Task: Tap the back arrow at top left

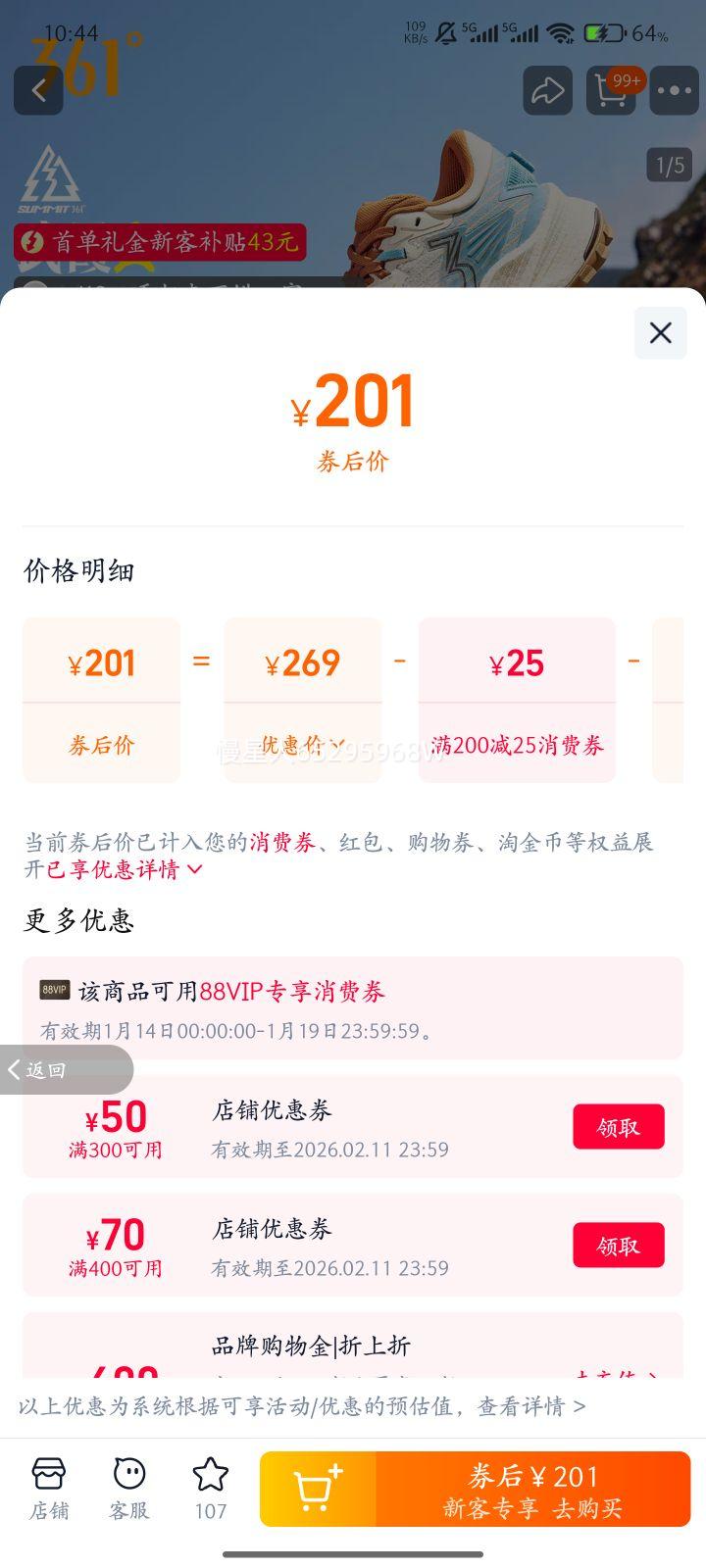Action: coord(37,90)
